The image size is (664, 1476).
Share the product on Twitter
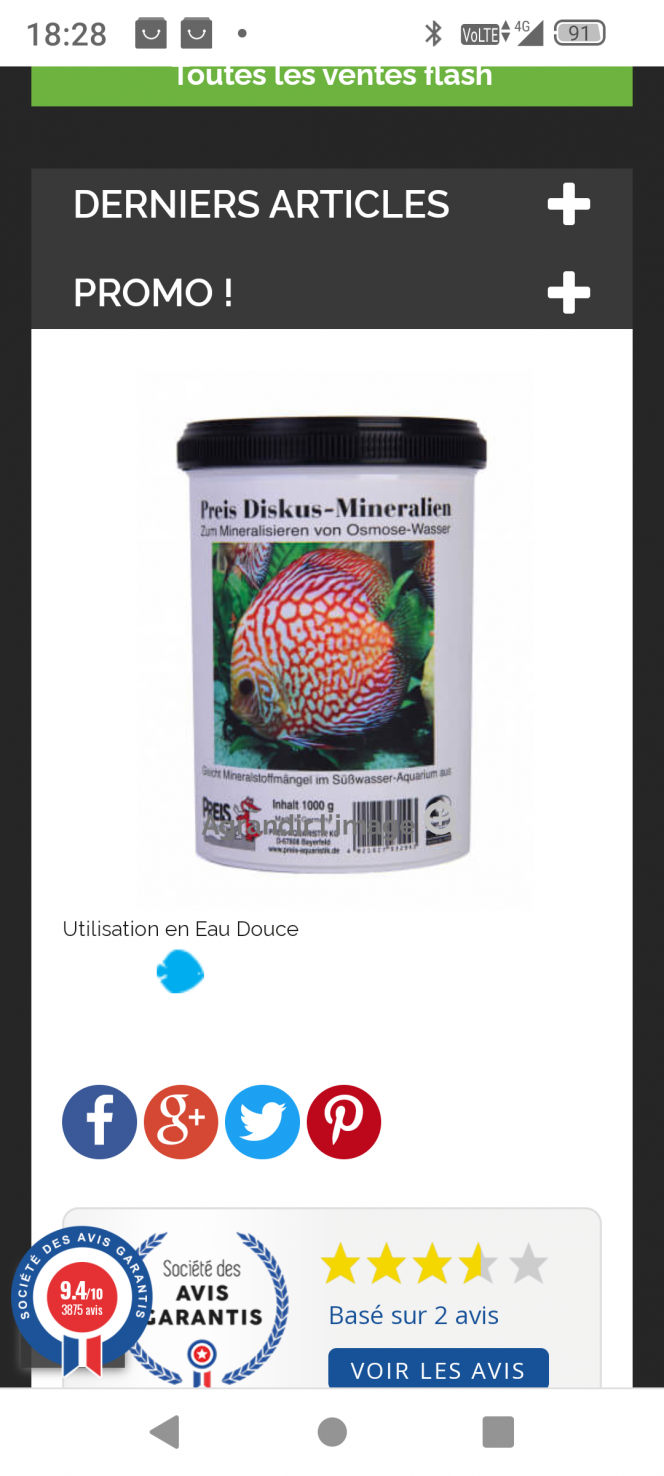click(x=262, y=1122)
